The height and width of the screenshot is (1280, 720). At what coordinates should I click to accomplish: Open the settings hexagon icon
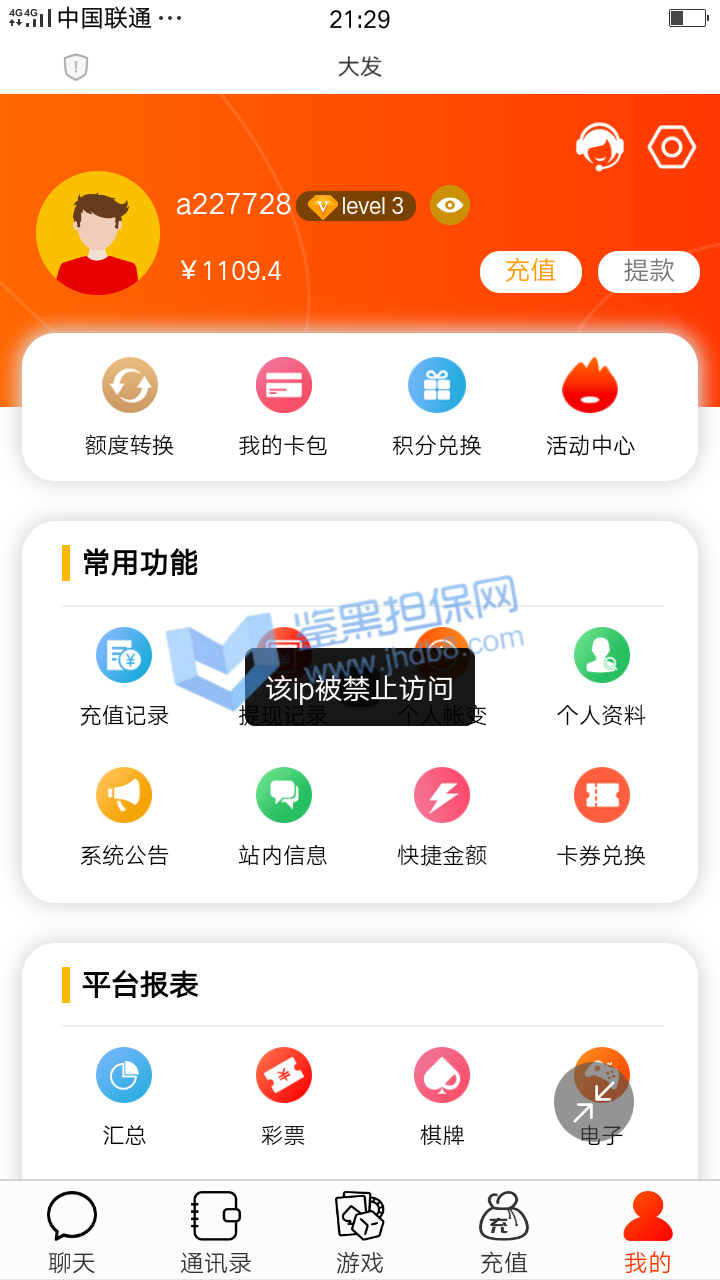671,147
